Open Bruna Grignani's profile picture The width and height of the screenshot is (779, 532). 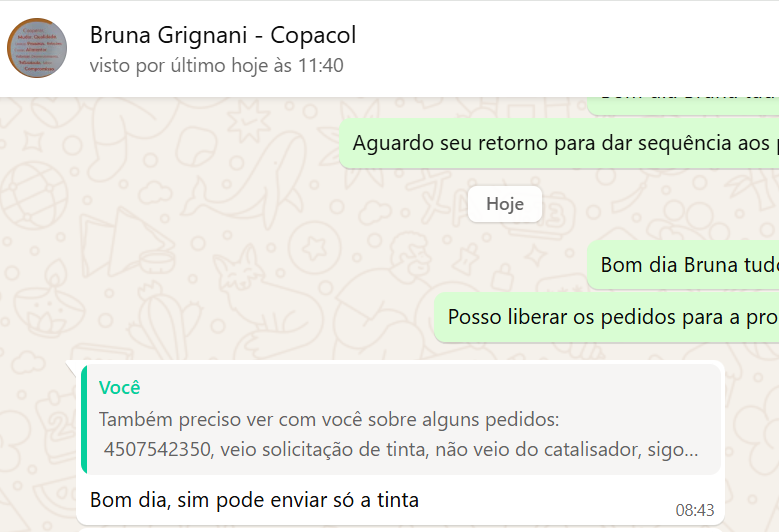tap(37, 48)
